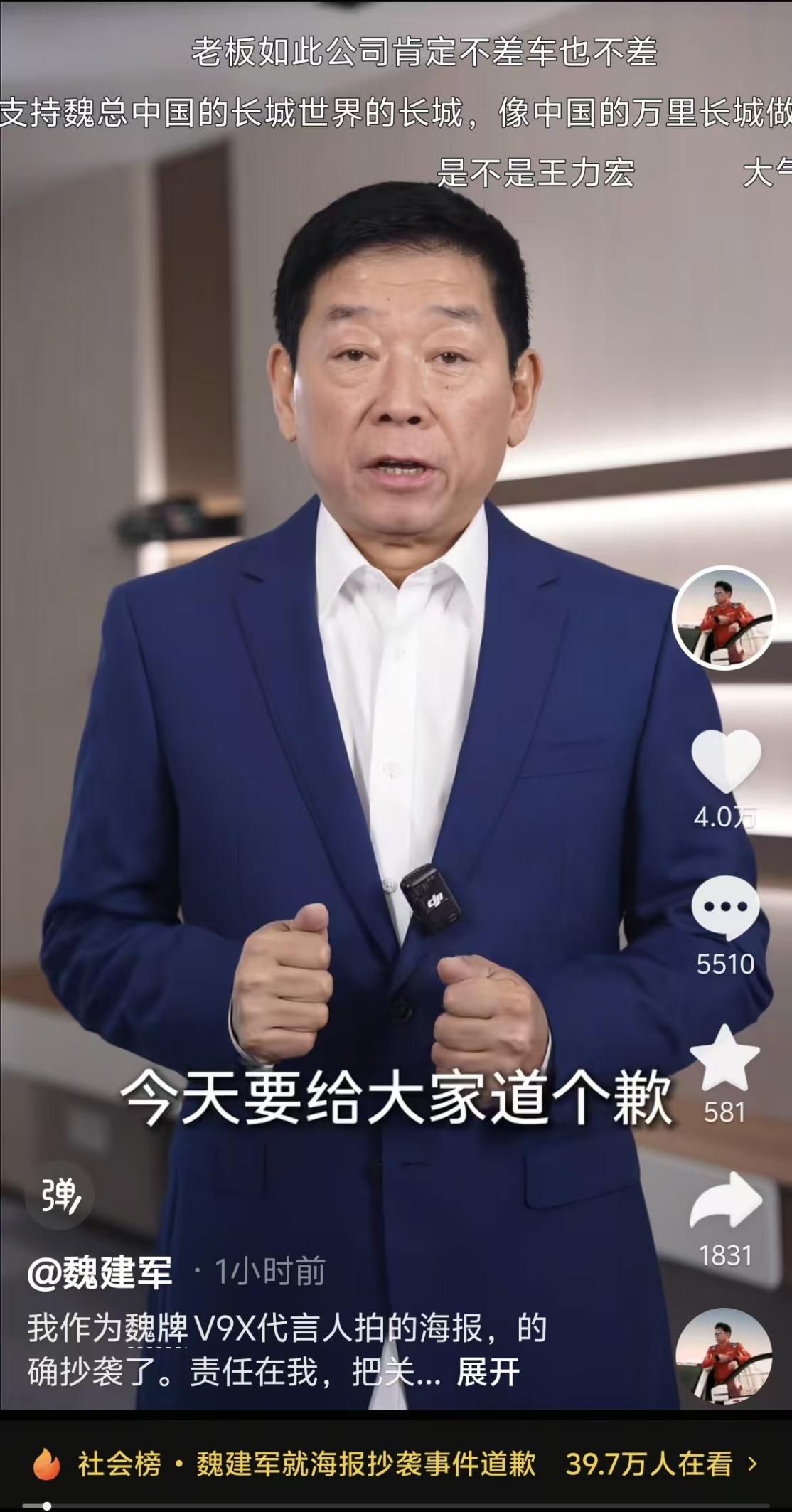Open the creator's profile avatar above the like
The width and height of the screenshot is (792, 1512).
point(724,618)
